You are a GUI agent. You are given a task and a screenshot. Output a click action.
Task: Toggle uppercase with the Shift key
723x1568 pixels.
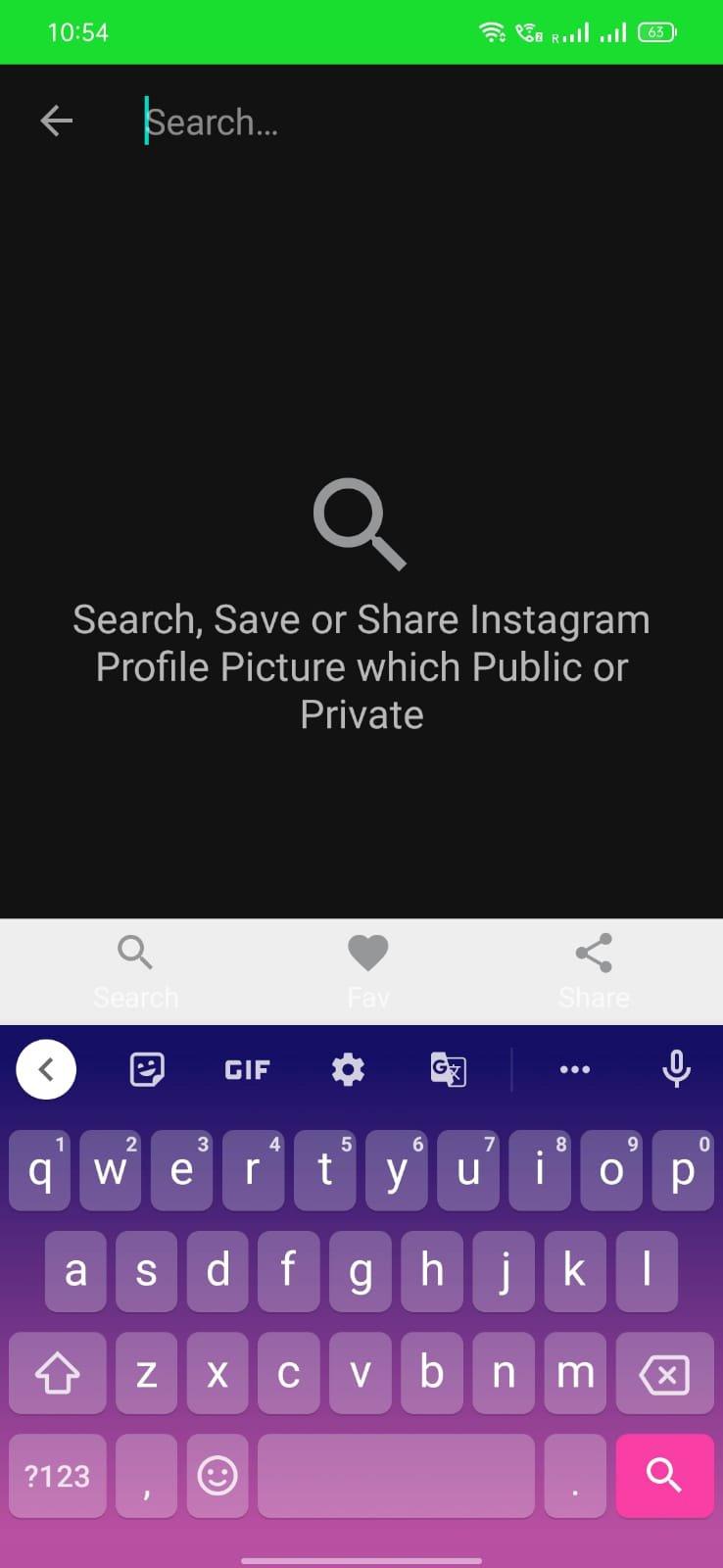(57, 1374)
